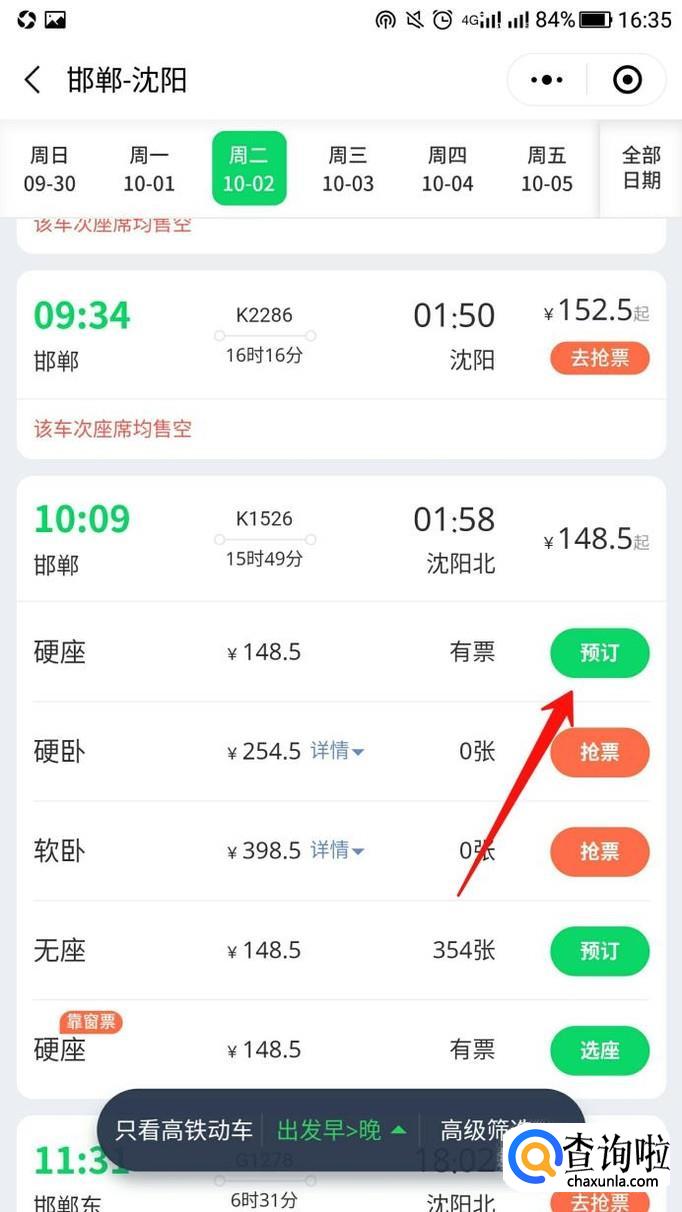Tap 去抢票 for train K2286
Screen dimensions: 682x1212
pyautogui.click(x=599, y=358)
